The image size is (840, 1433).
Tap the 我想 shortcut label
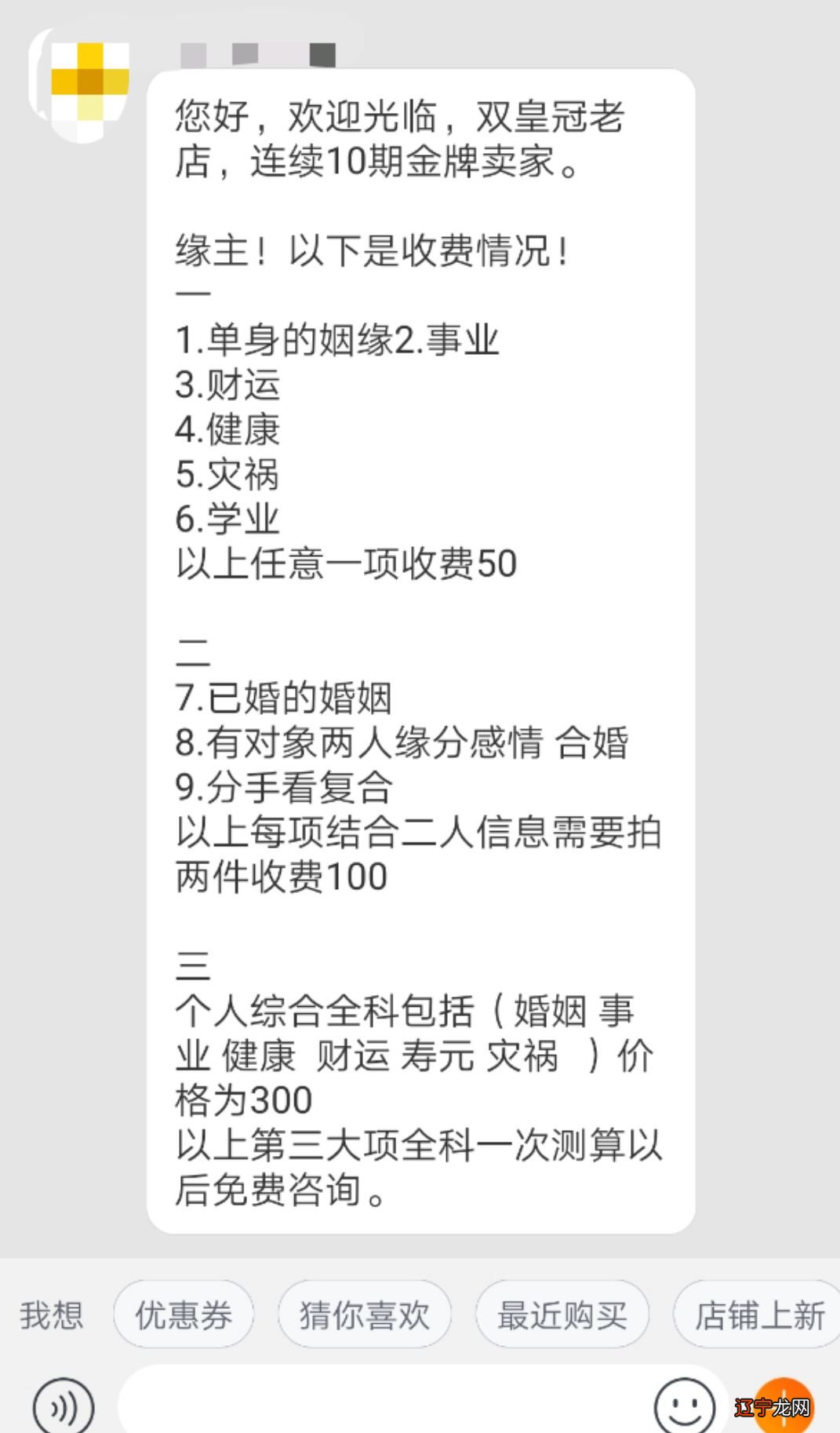[52, 1313]
